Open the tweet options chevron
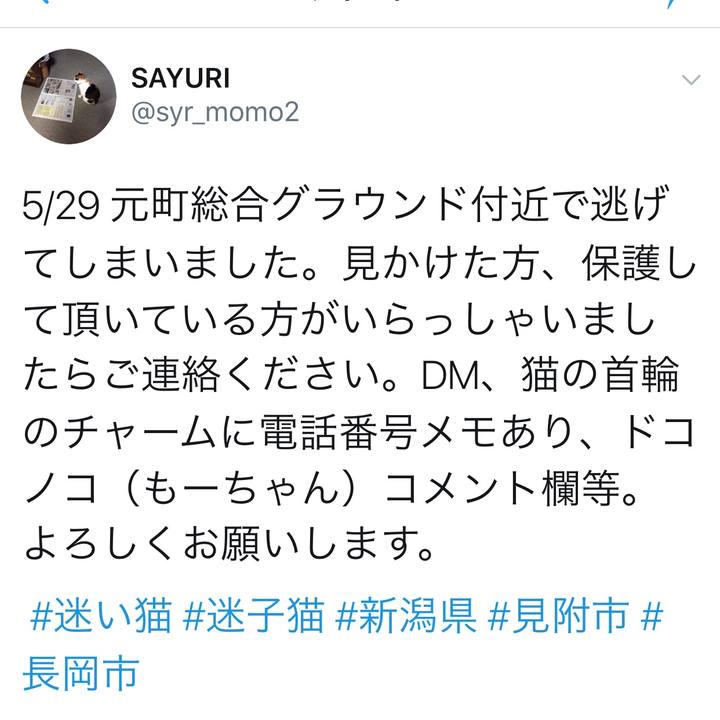 tap(691, 80)
